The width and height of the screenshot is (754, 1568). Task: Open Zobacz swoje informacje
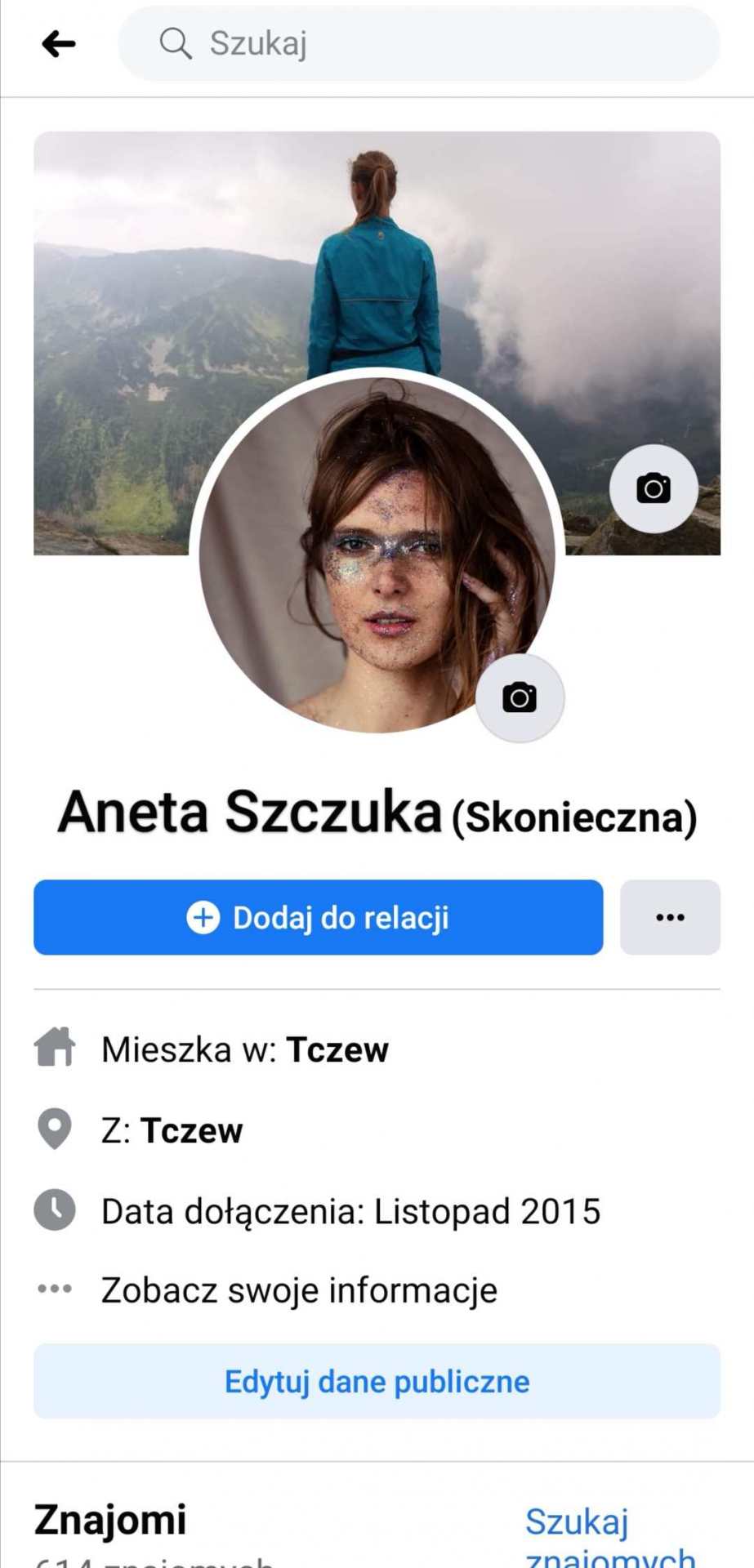[x=298, y=1290]
